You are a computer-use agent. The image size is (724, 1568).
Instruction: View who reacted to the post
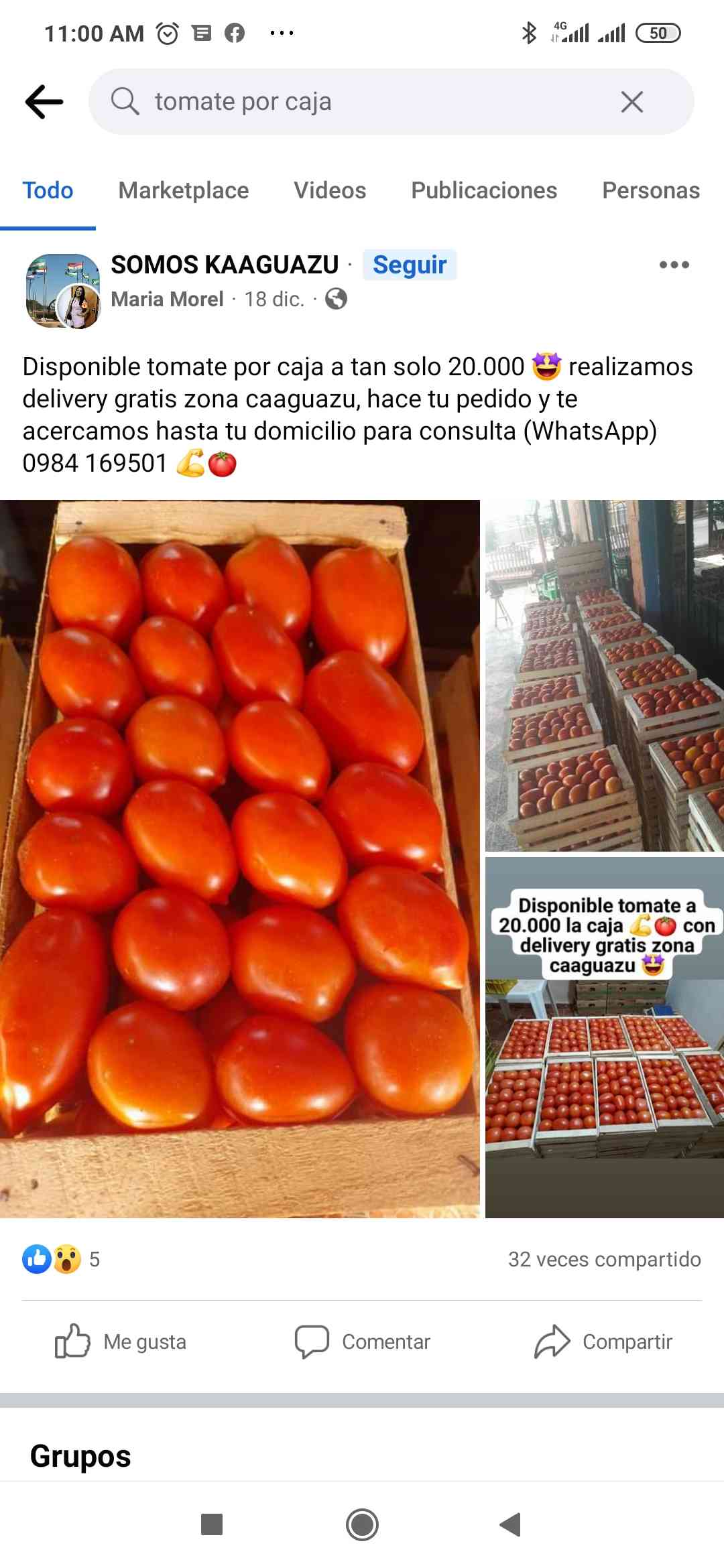[60, 1259]
